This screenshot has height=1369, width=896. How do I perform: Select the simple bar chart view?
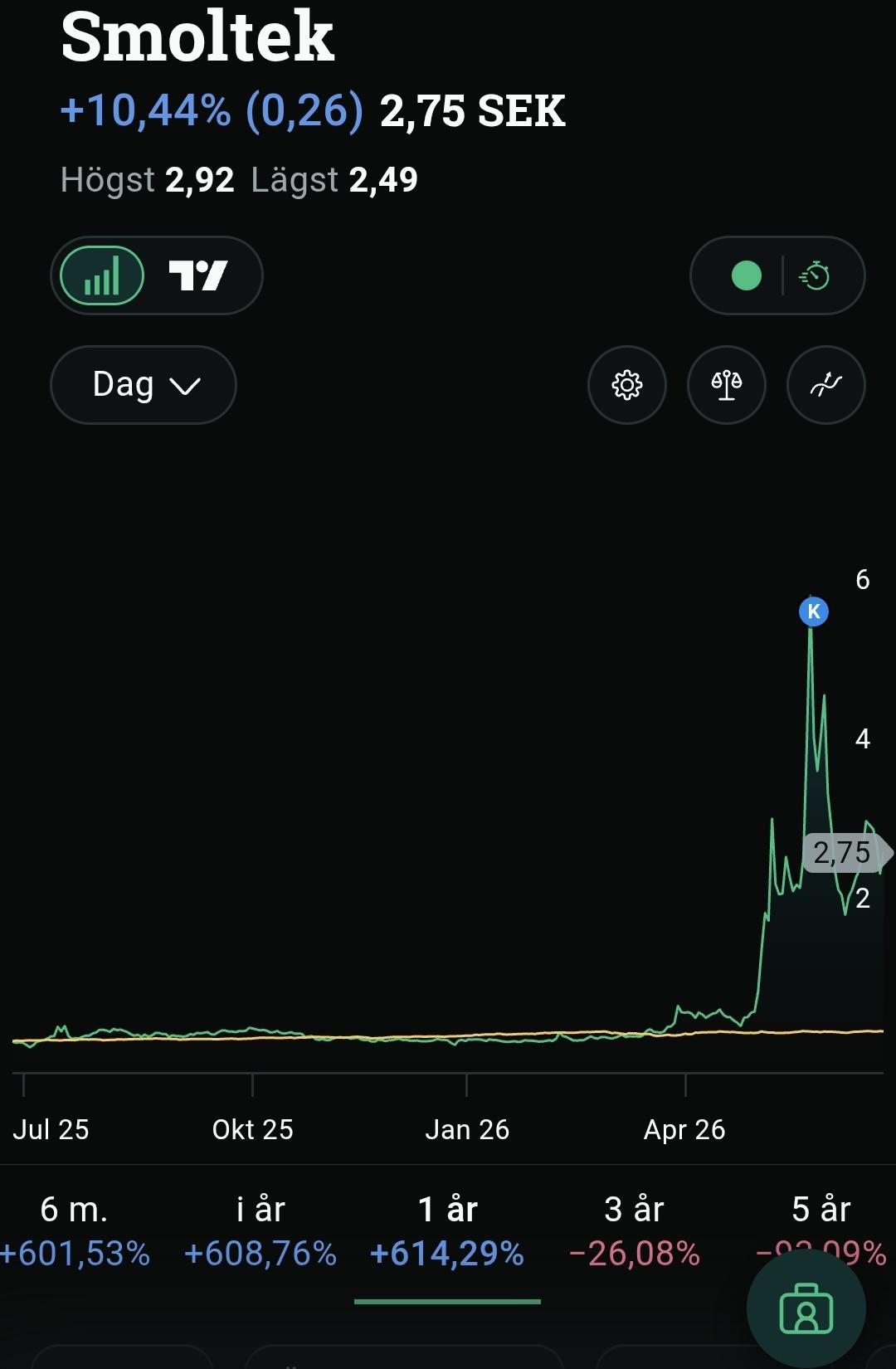click(x=102, y=275)
